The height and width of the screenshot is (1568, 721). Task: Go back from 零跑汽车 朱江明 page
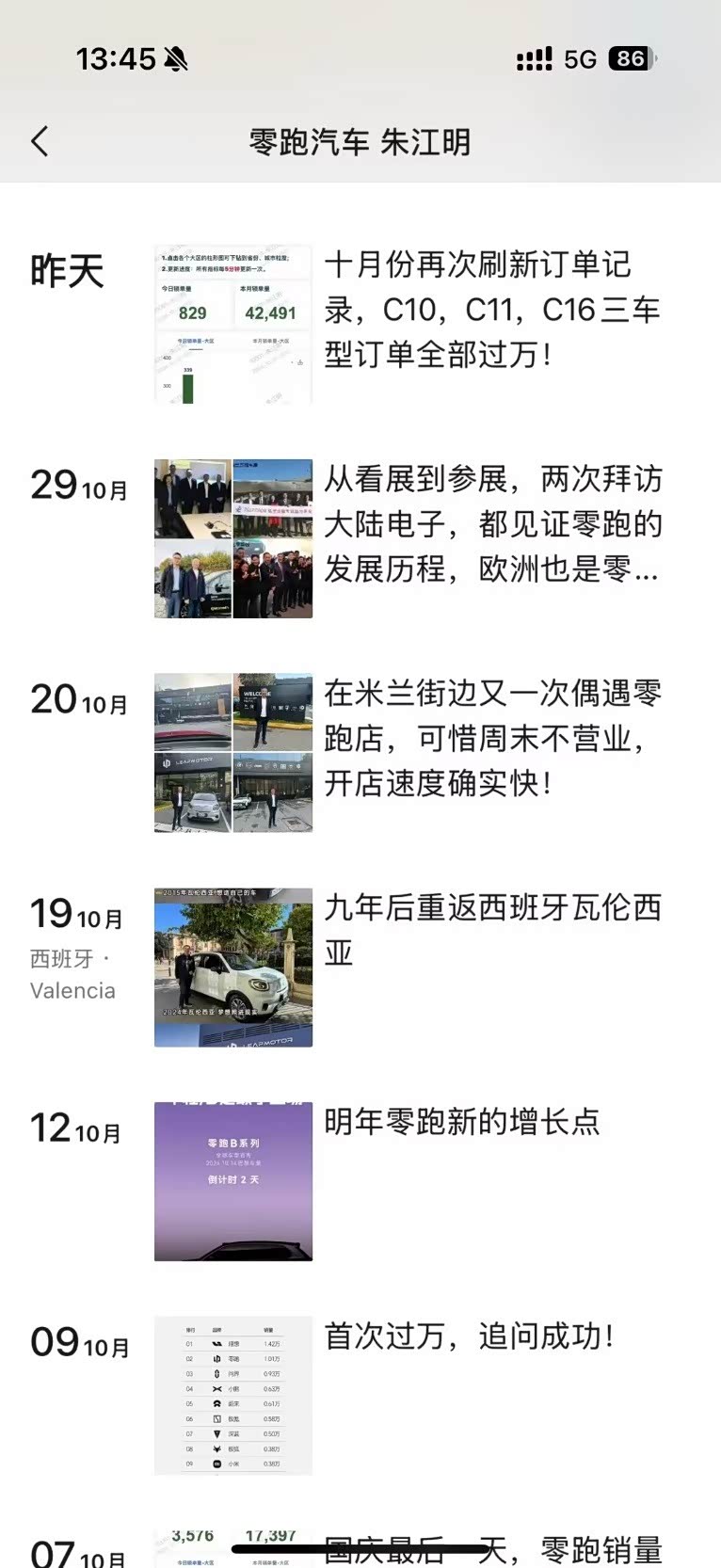pyautogui.click(x=40, y=142)
